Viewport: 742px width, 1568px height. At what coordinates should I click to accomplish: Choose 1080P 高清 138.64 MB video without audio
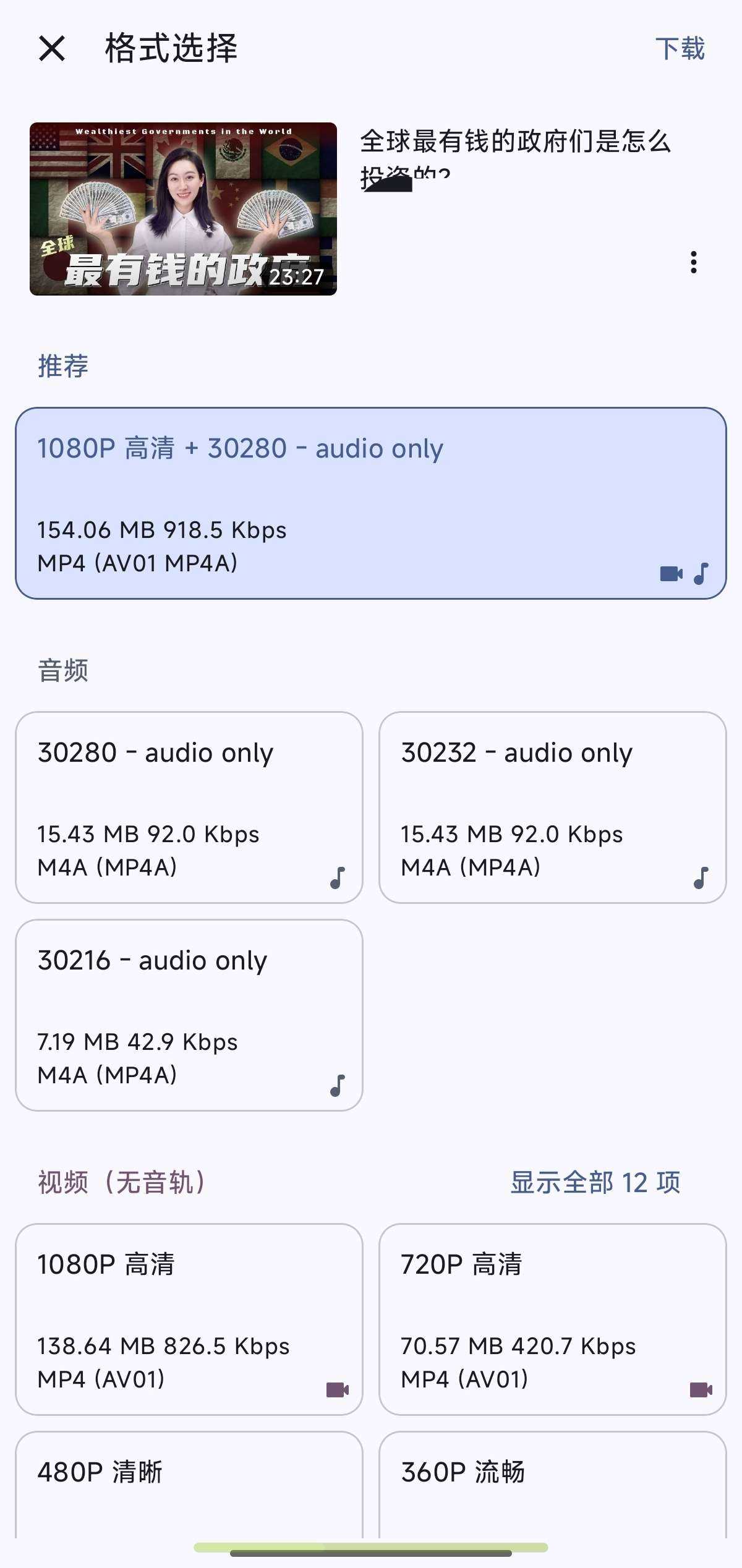(x=189, y=1319)
